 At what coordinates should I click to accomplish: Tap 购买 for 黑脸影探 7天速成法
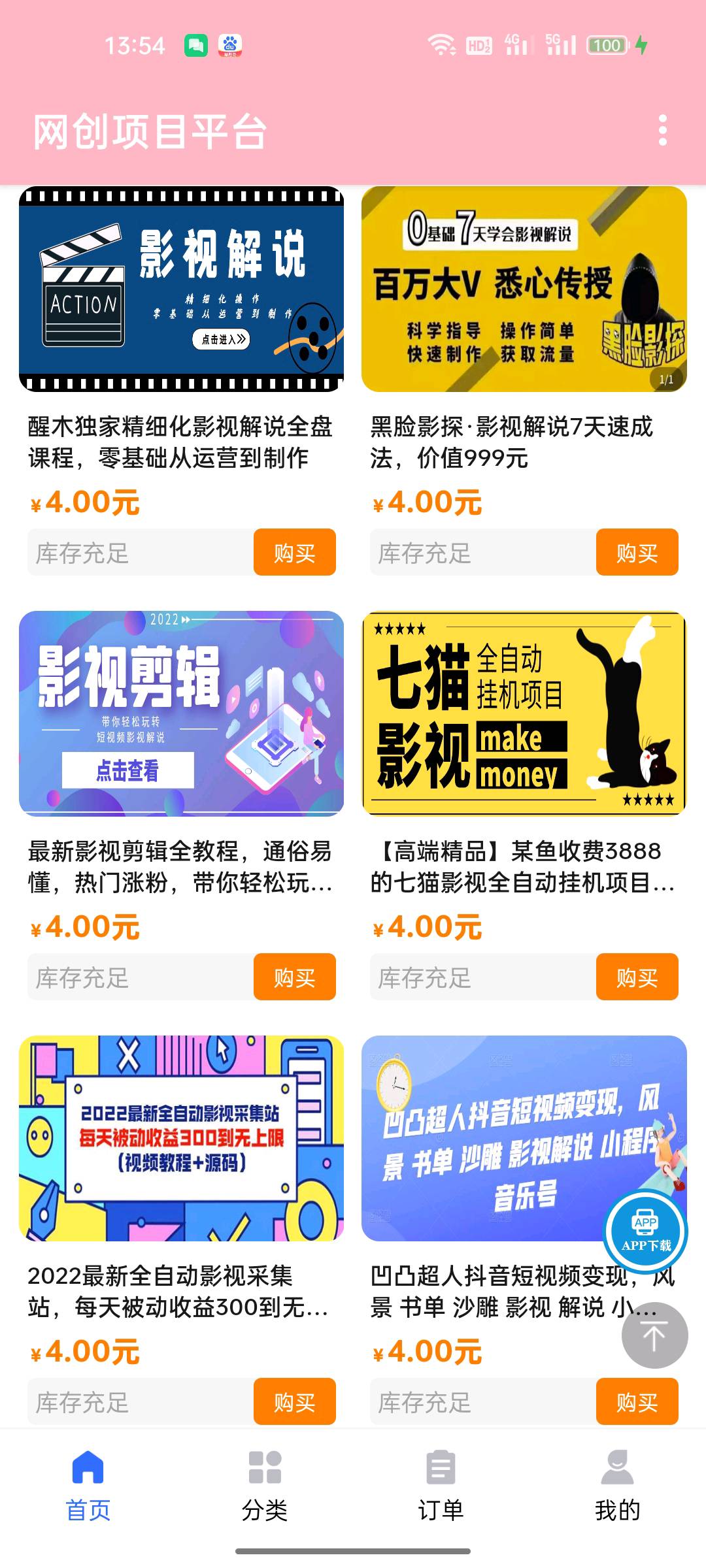click(637, 553)
